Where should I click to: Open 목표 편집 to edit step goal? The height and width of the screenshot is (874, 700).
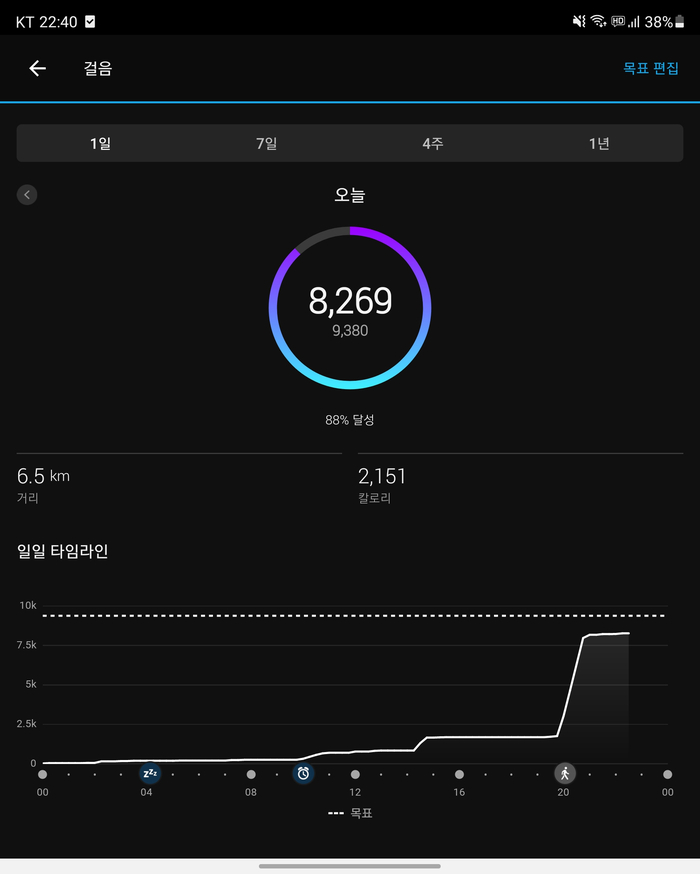(650, 69)
